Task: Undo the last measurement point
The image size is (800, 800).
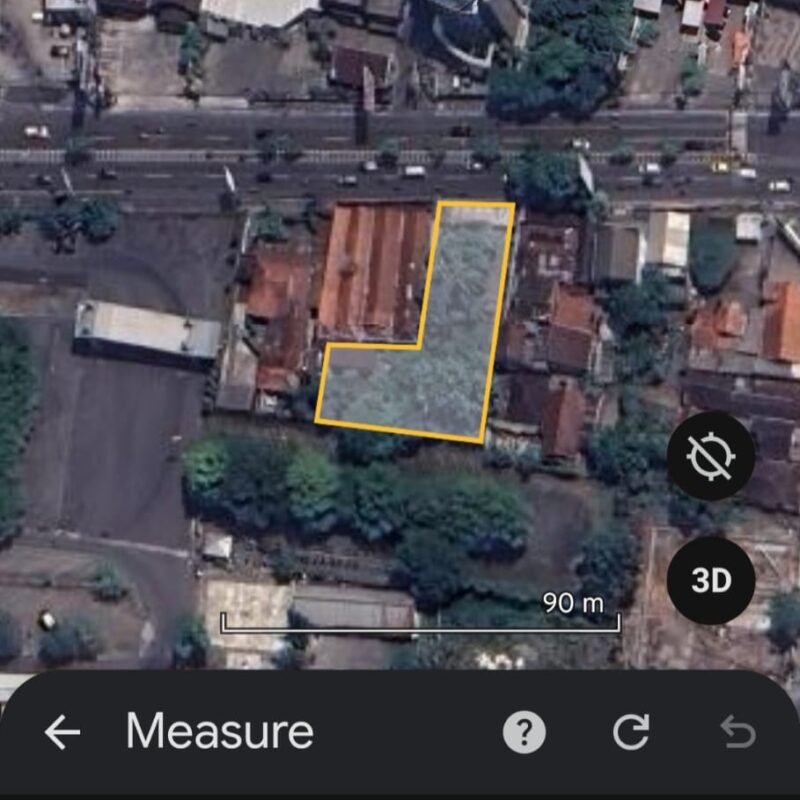Action: pos(738,732)
